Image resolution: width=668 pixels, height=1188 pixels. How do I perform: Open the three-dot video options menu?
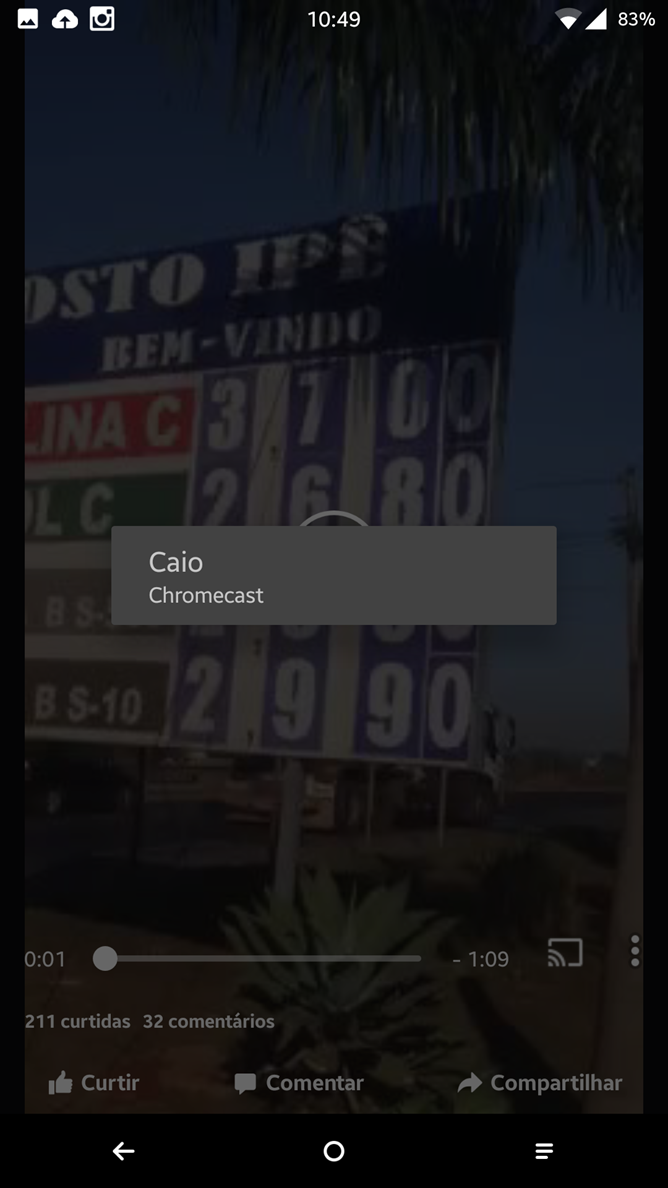[635, 951]
